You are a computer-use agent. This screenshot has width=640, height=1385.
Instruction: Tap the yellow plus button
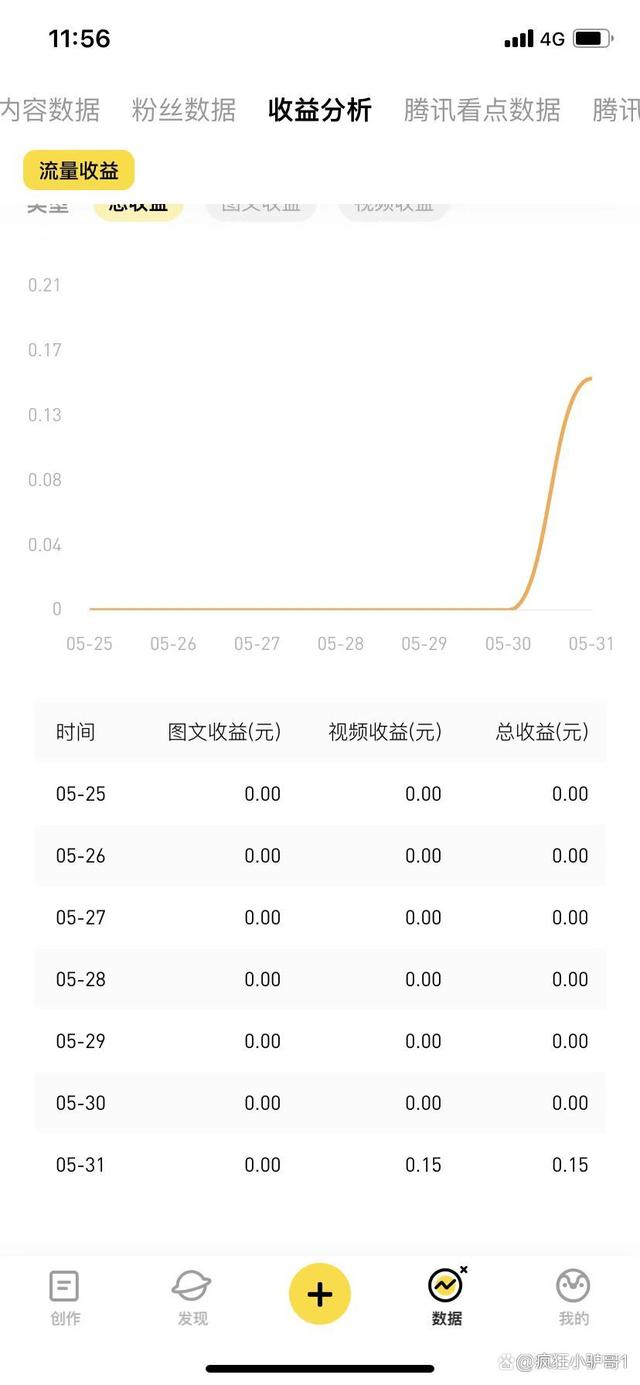tap(320, 1294)
